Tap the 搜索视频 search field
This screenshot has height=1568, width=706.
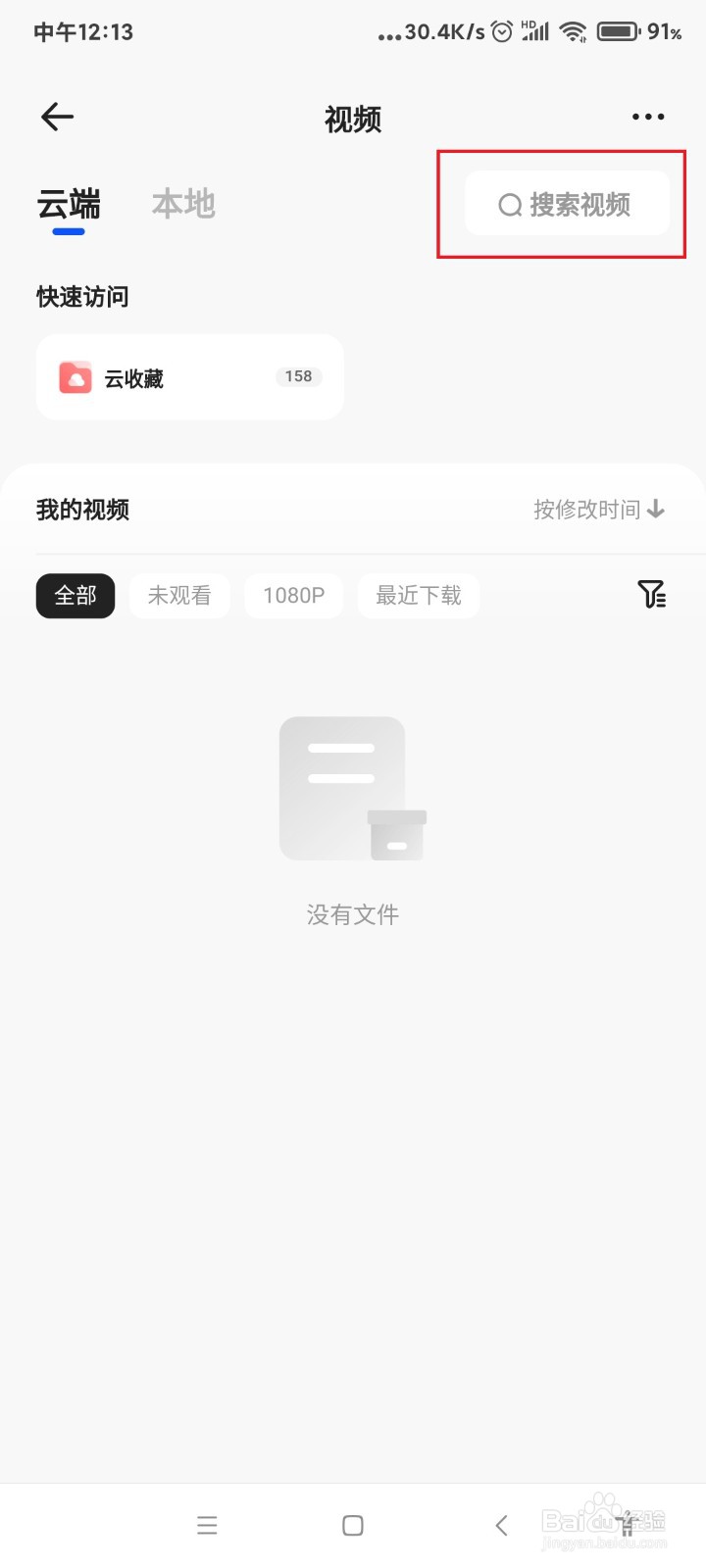coord(567,205)
